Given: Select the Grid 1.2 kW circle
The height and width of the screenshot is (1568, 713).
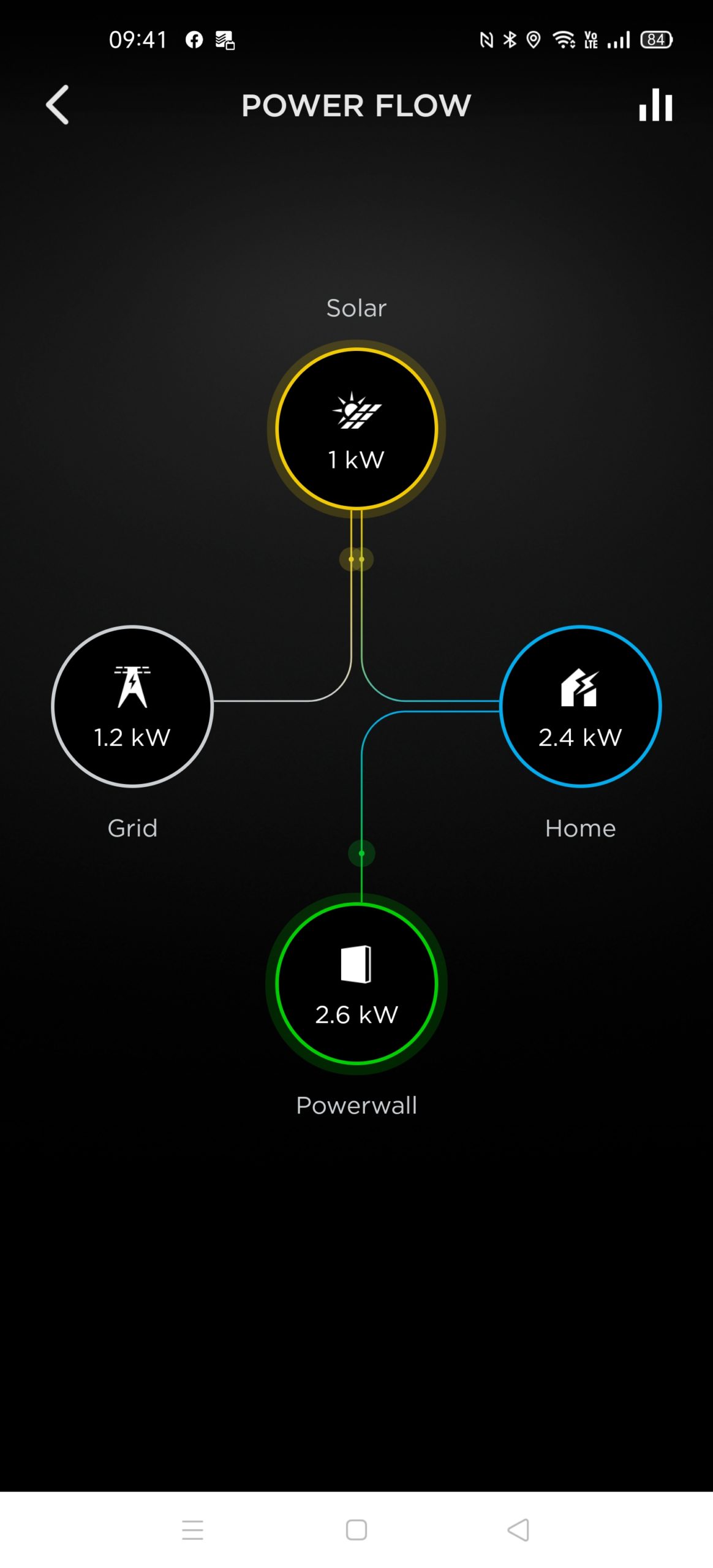Looking at the screenshot, I should 132,706.
